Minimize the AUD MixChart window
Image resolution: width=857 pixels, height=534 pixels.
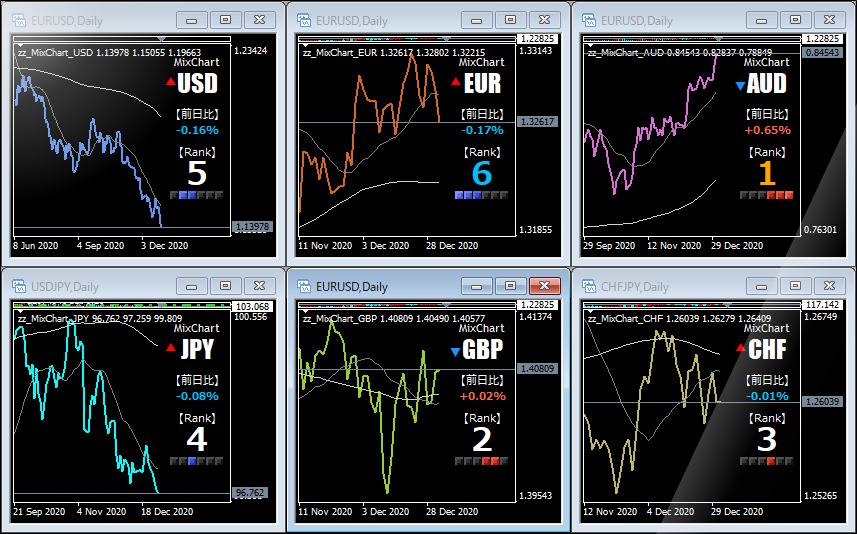click(761, 19)
